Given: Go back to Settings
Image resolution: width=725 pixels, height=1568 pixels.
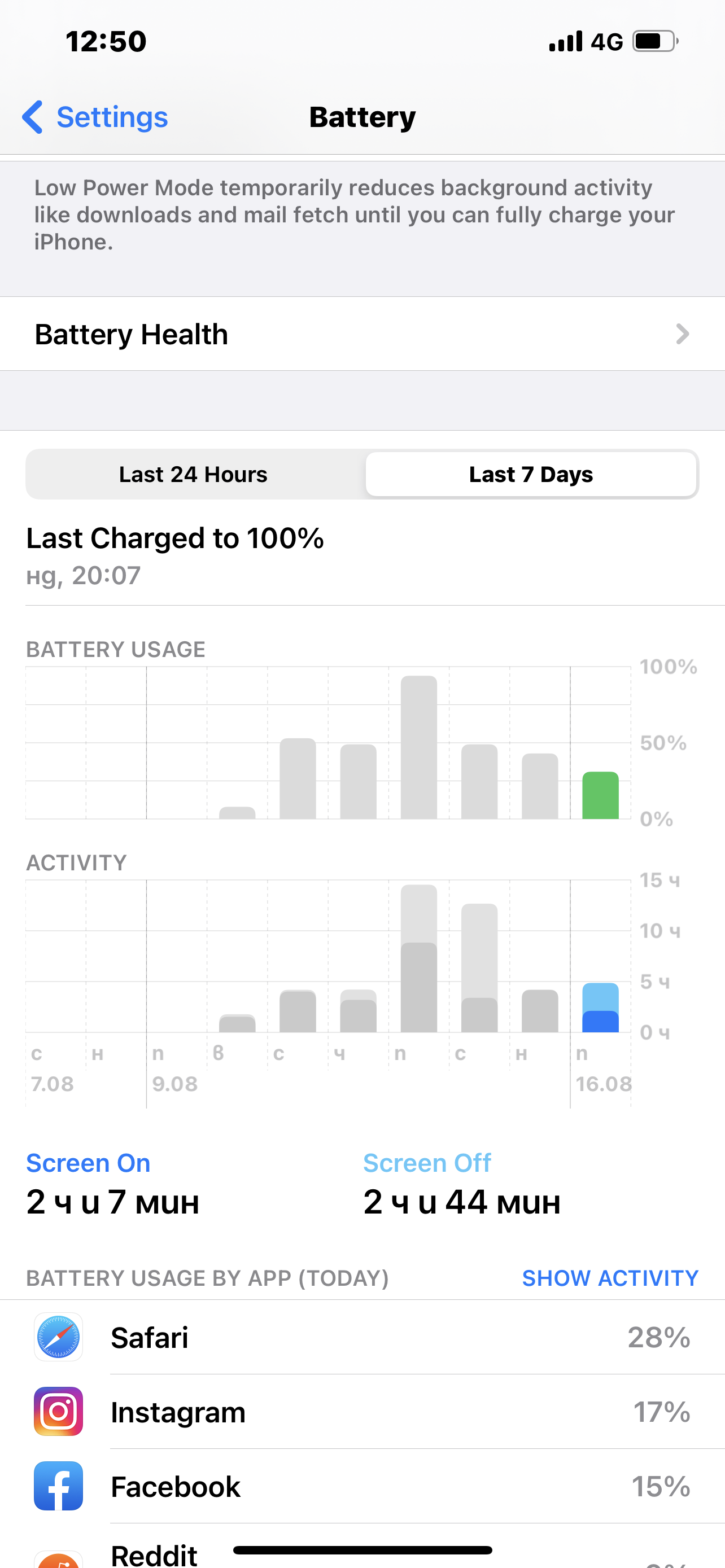Looking at the screenshot, I should tap(95, 117).
